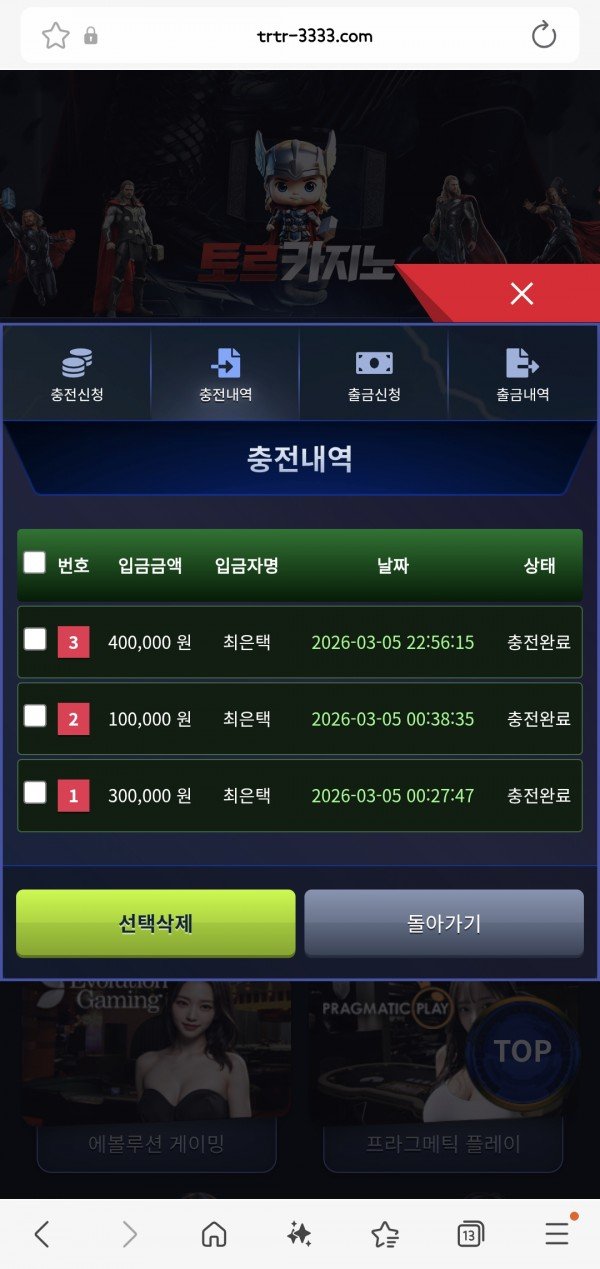Switch to the 충전신청 tab
This screenshot has width=600, height=1269.
point(77,374)
